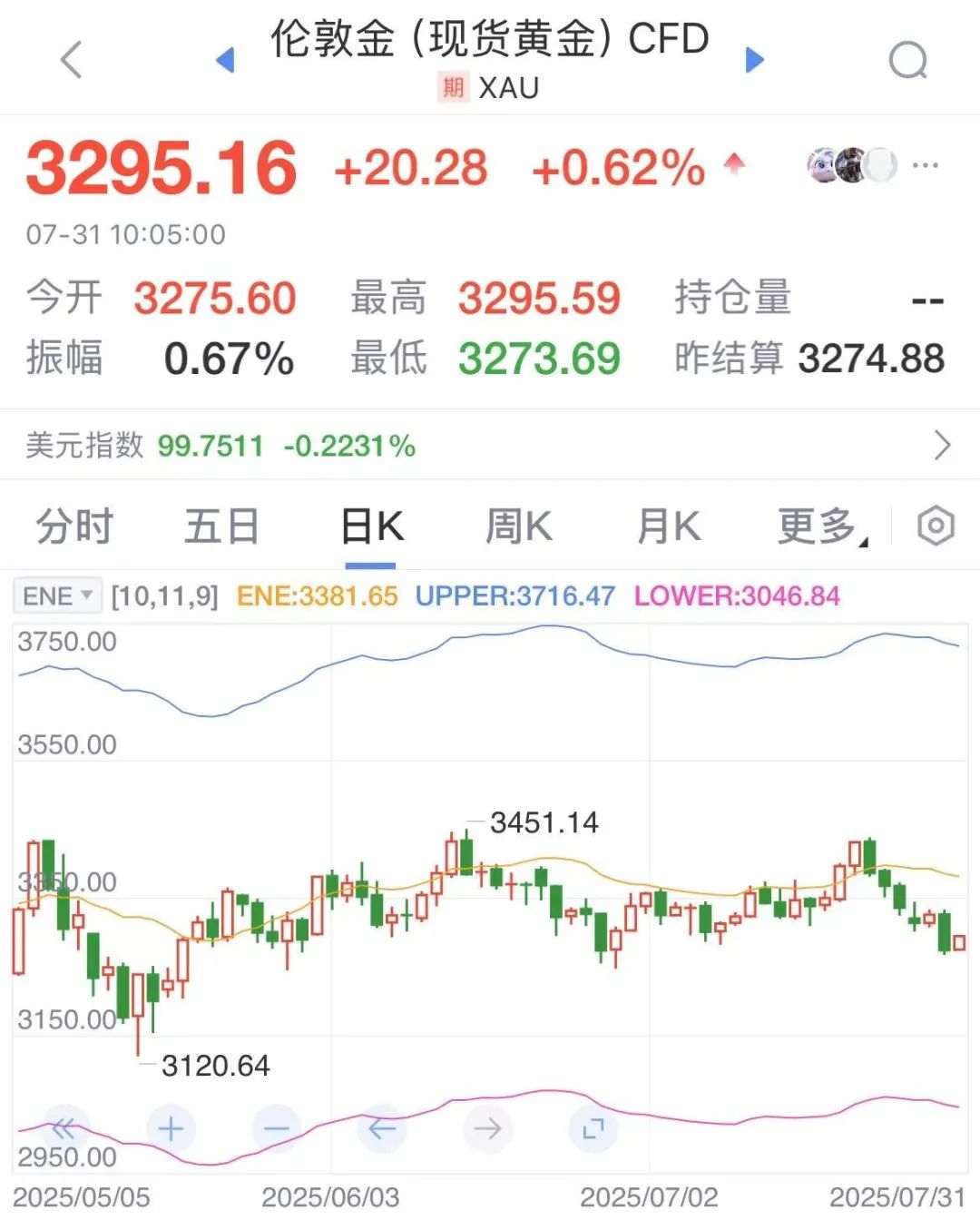Switch to the 五日 chart tab

(x=222, y=526)
